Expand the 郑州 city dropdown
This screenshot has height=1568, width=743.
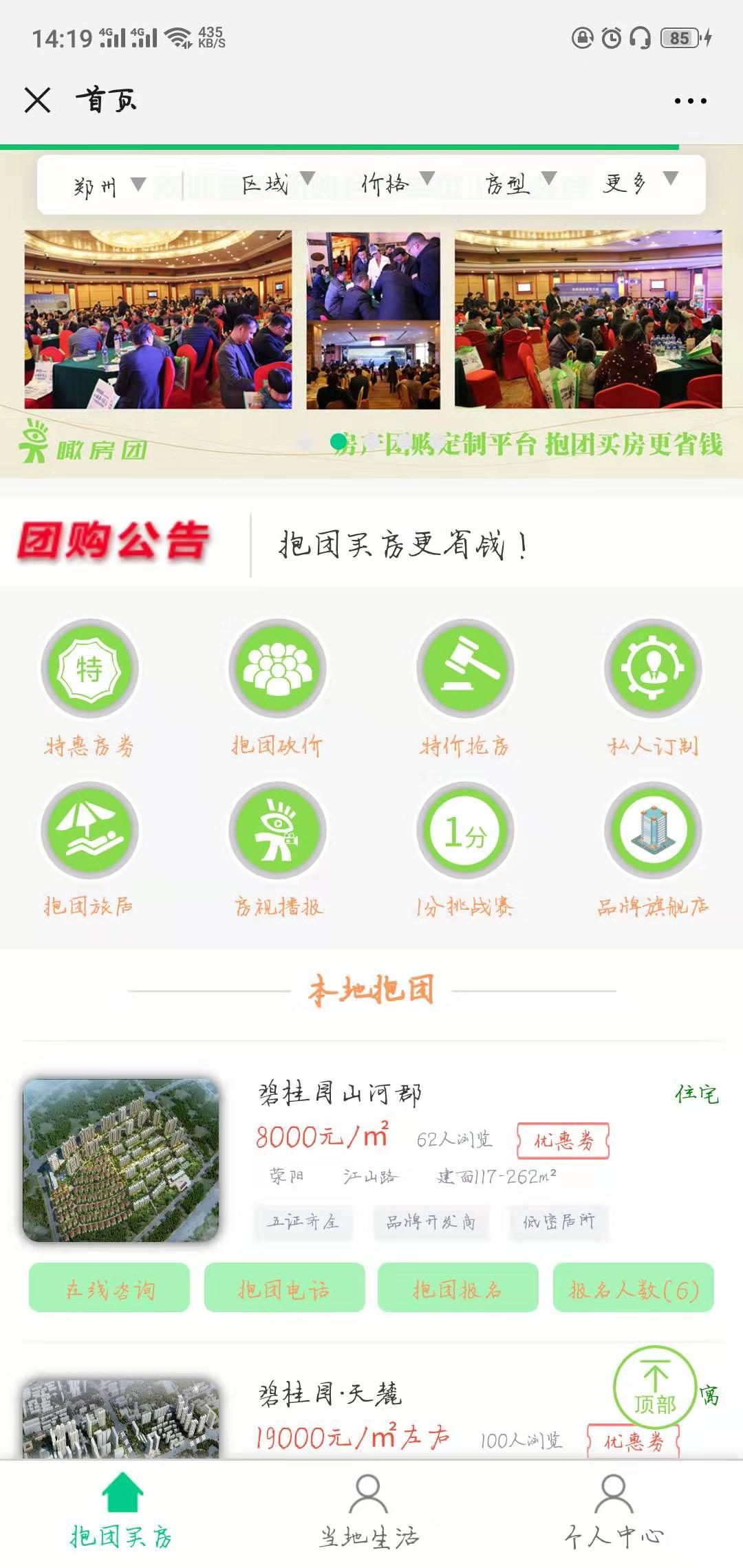(x=109, y=186)
